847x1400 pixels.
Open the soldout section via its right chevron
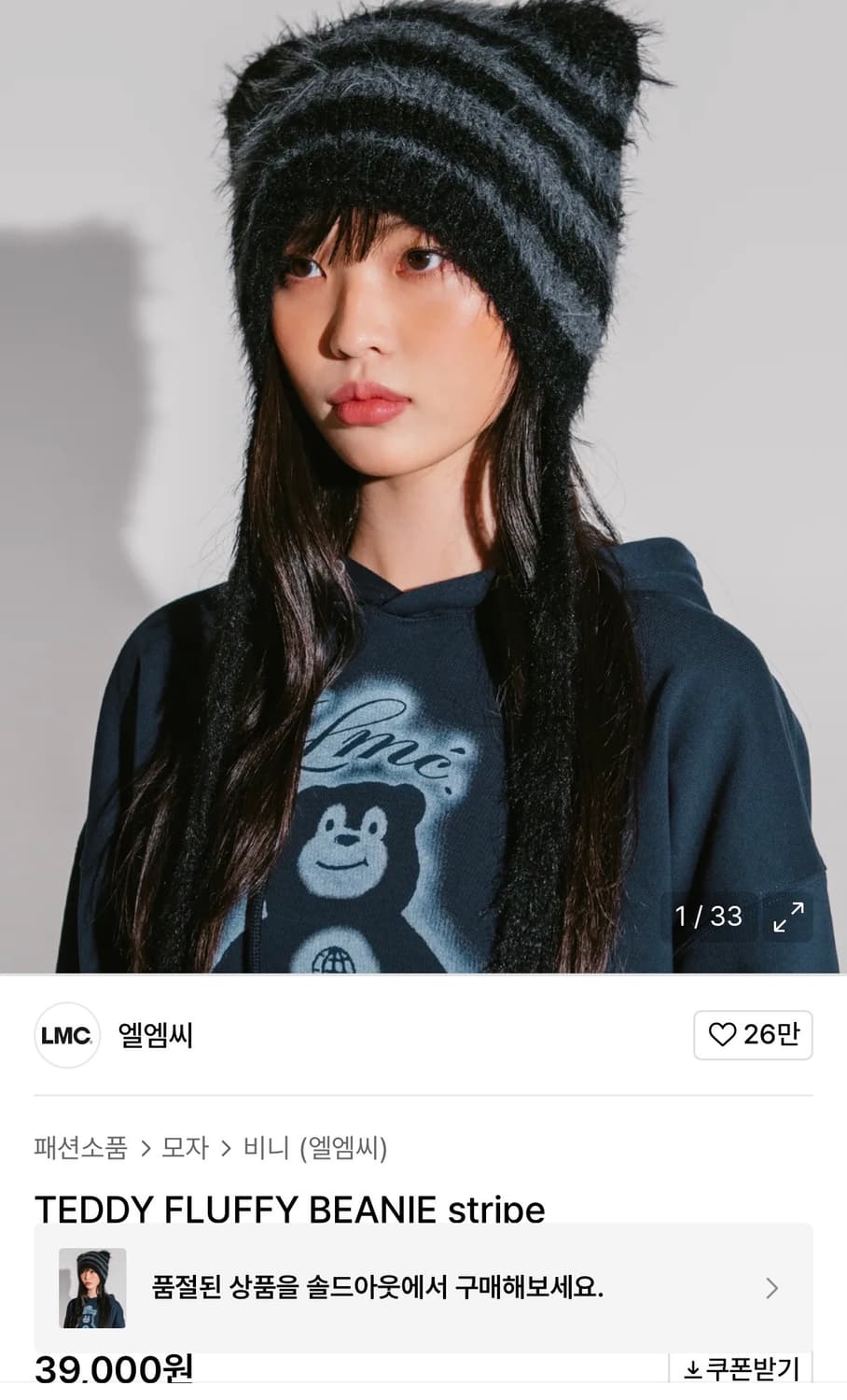tap(771, 1289)
